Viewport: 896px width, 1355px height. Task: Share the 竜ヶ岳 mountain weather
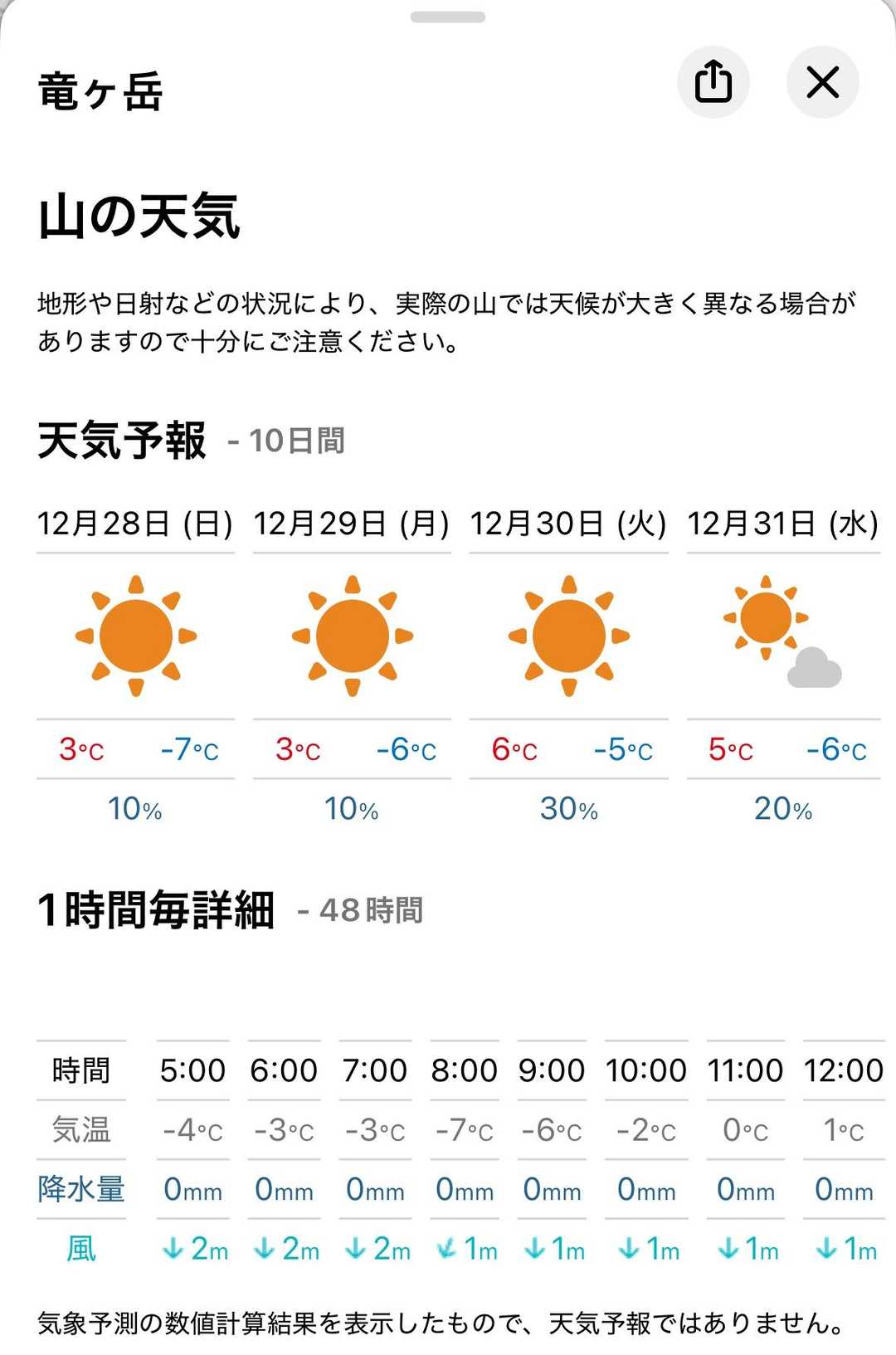click(713, 82)
